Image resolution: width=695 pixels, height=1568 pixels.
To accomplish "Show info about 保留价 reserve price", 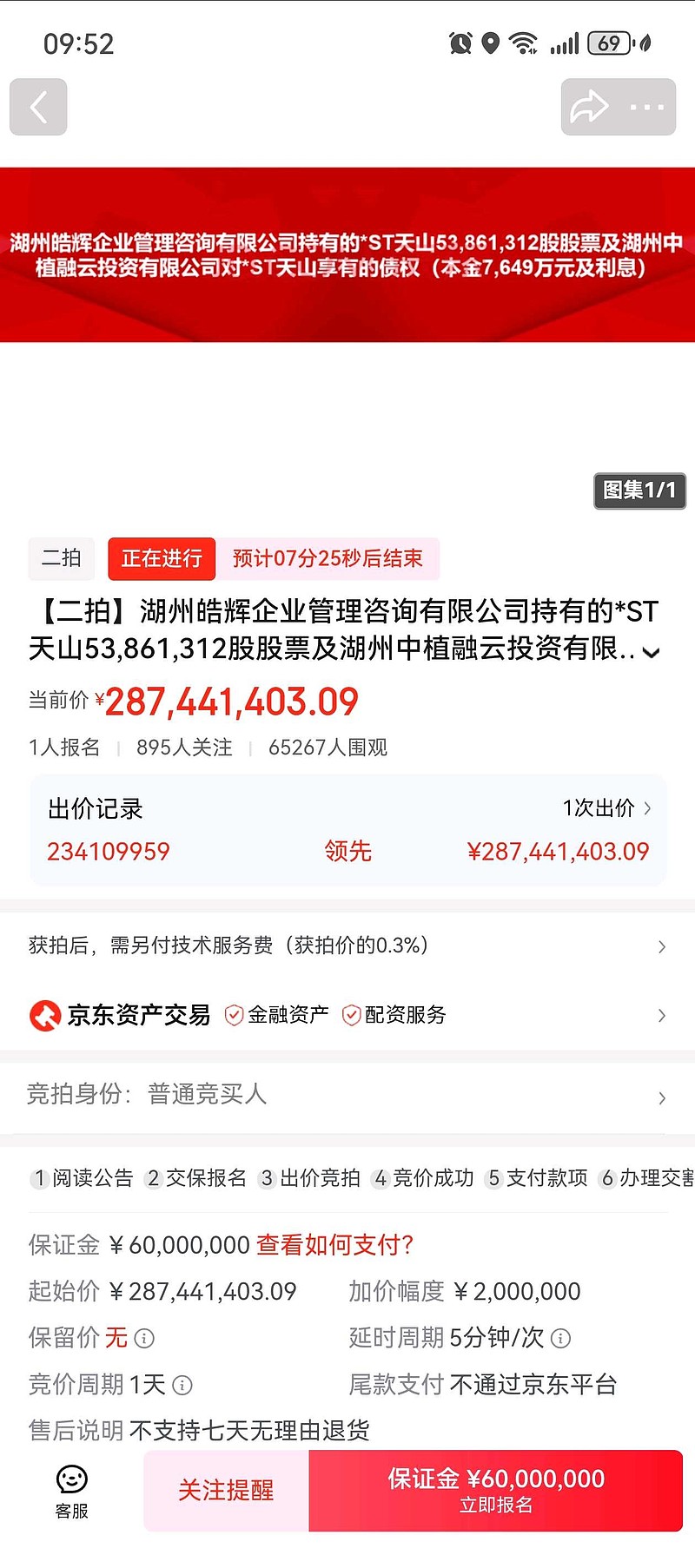I will (x=145, y=1339).
